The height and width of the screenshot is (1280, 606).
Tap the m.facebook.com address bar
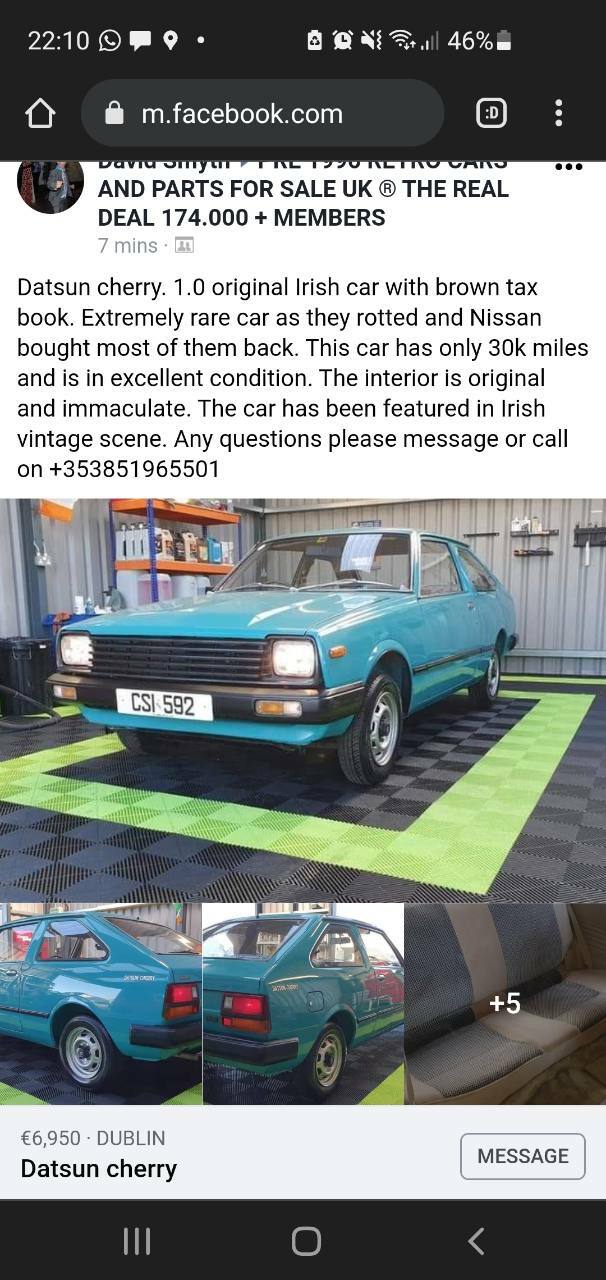pyautogui.click(x=262, y=114)
